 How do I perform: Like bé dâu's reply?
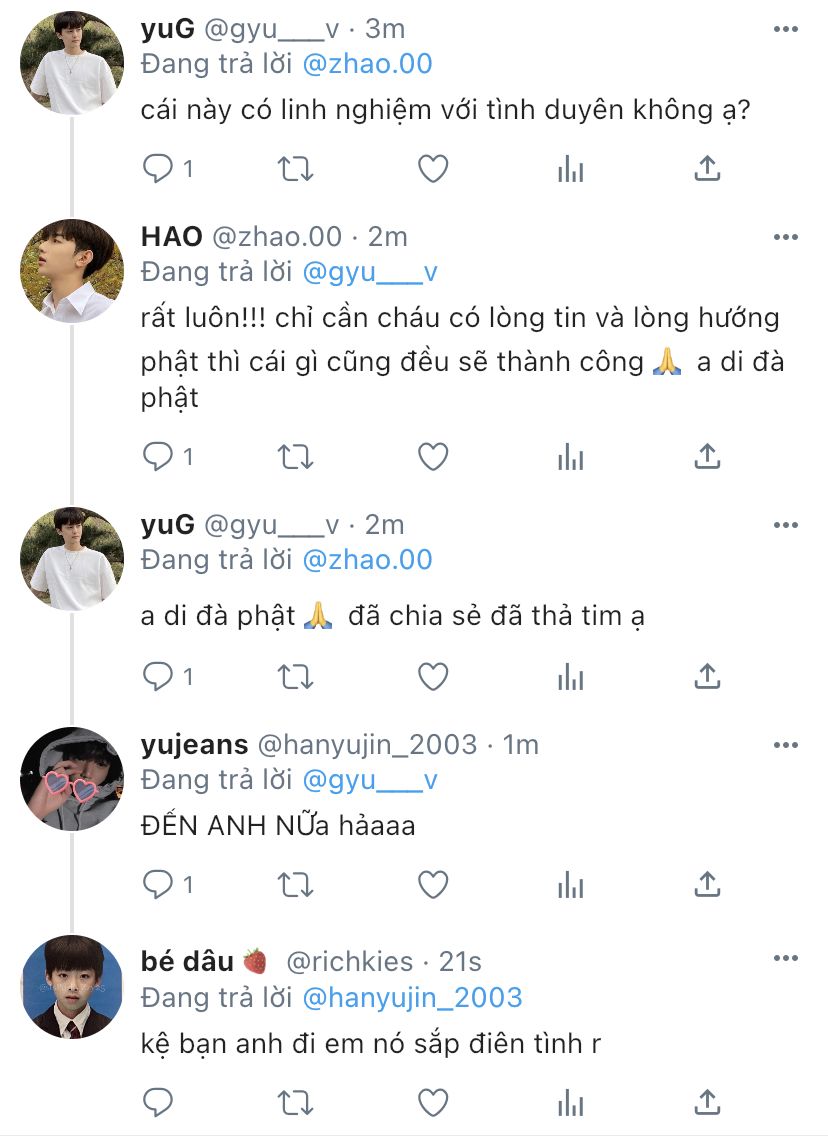pyautogui.click(x=432, y=1103)
